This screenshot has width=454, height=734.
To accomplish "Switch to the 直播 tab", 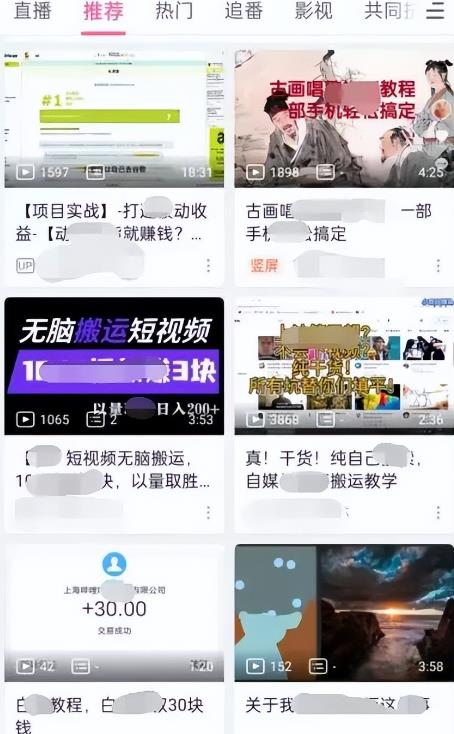I will click(x=32, y=11).
